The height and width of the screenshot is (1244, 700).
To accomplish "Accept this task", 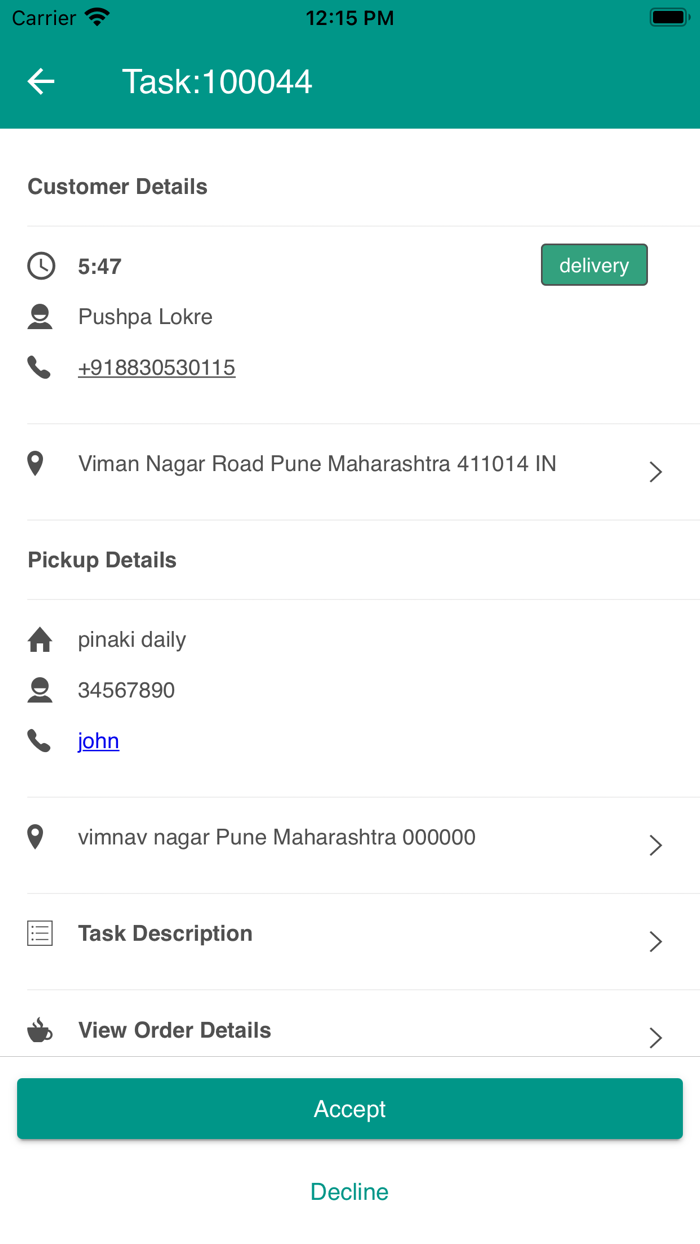I will point(350,1109).
